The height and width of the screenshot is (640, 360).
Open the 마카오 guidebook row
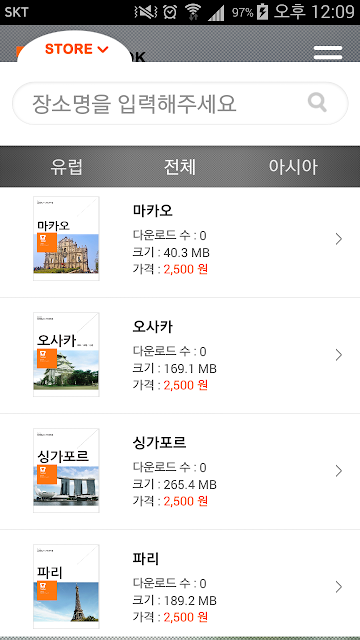click(x=180, y=240)
